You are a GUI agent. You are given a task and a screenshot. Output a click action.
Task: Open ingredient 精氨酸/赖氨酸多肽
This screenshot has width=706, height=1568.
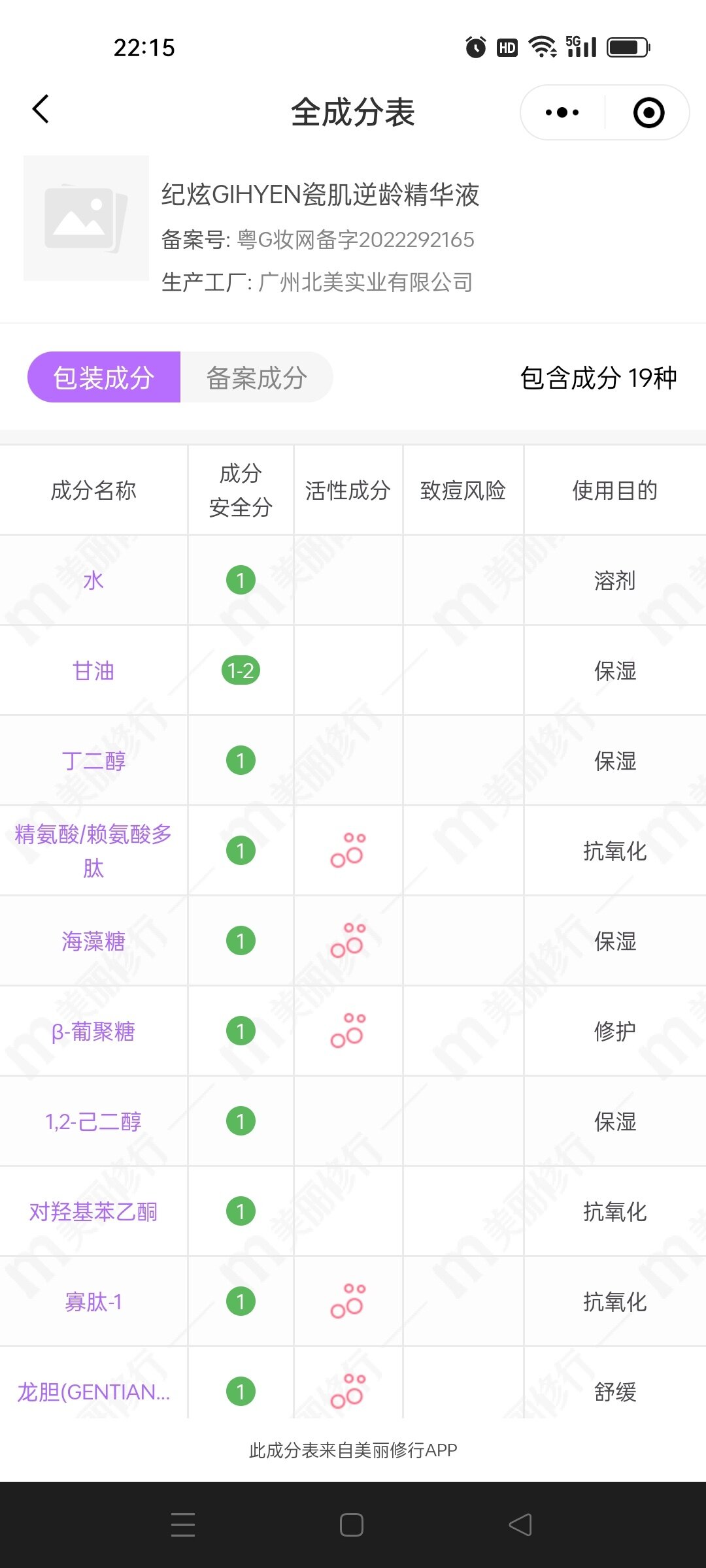93,851
